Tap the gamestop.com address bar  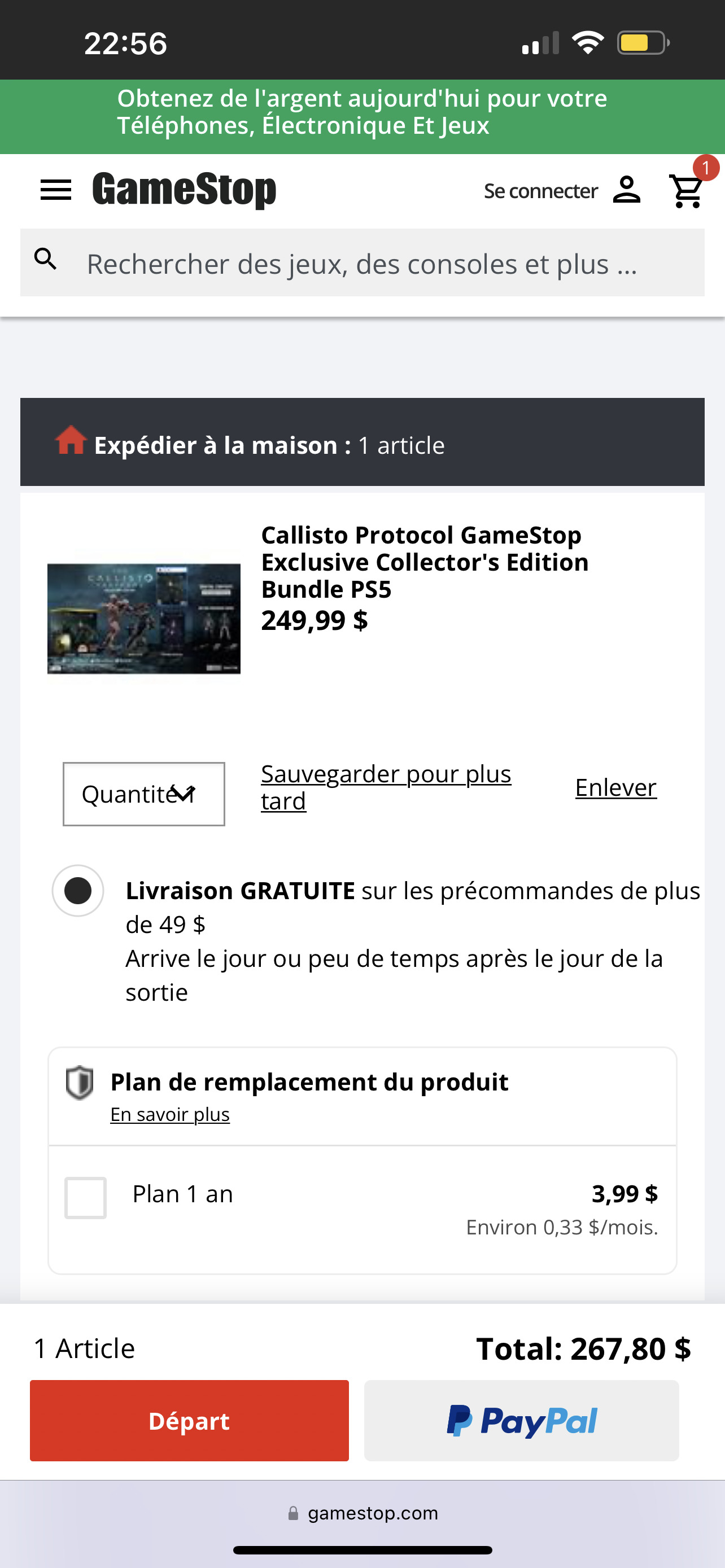(x=363, y=1513)
